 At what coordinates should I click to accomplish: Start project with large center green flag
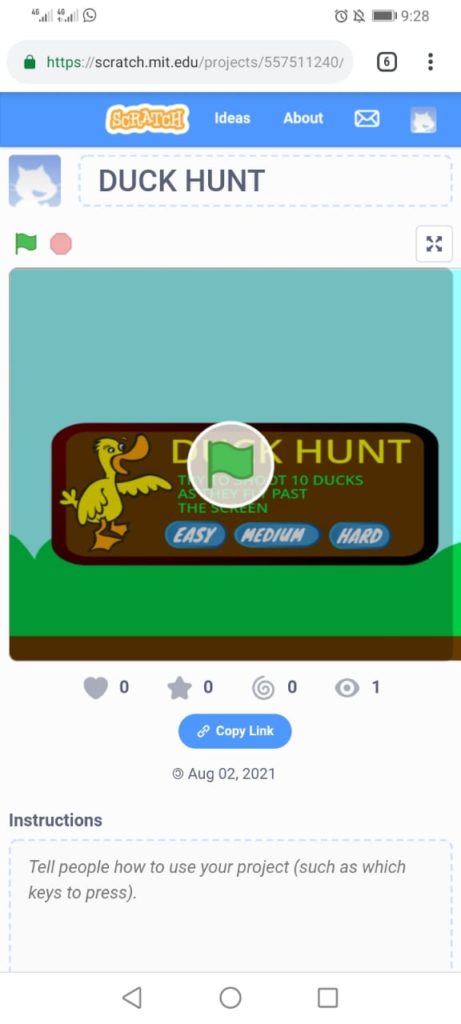point(230,464)
